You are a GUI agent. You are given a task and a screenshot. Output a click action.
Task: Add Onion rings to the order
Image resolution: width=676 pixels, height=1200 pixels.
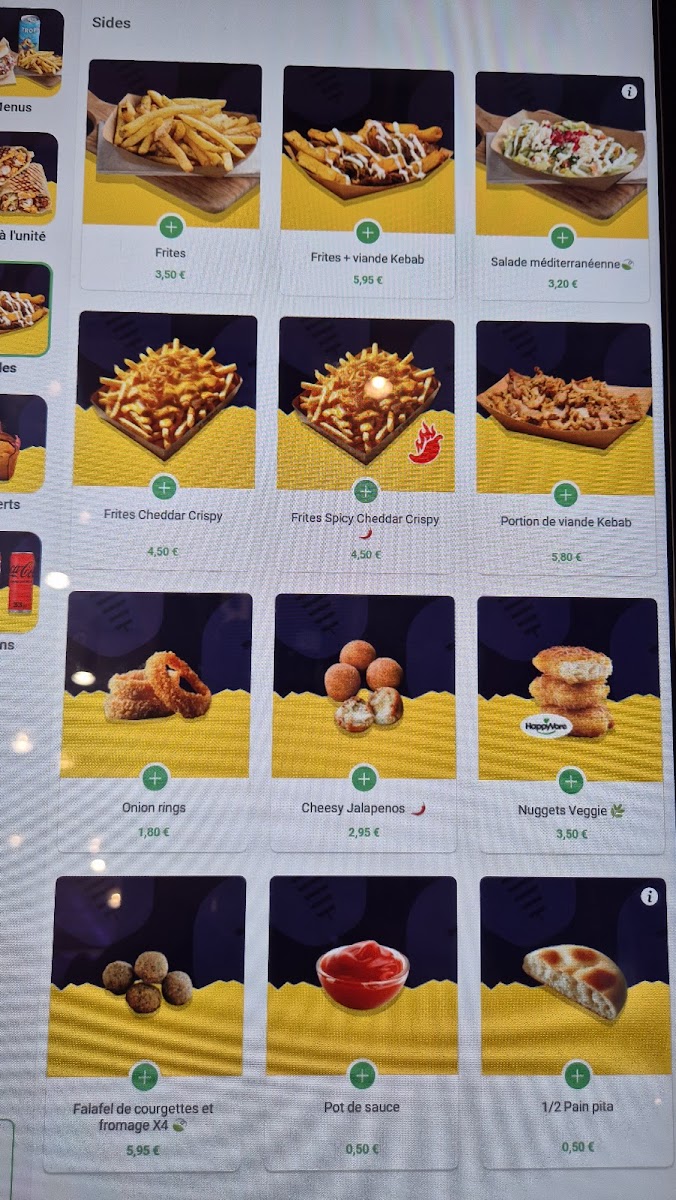tap(154, 777)
